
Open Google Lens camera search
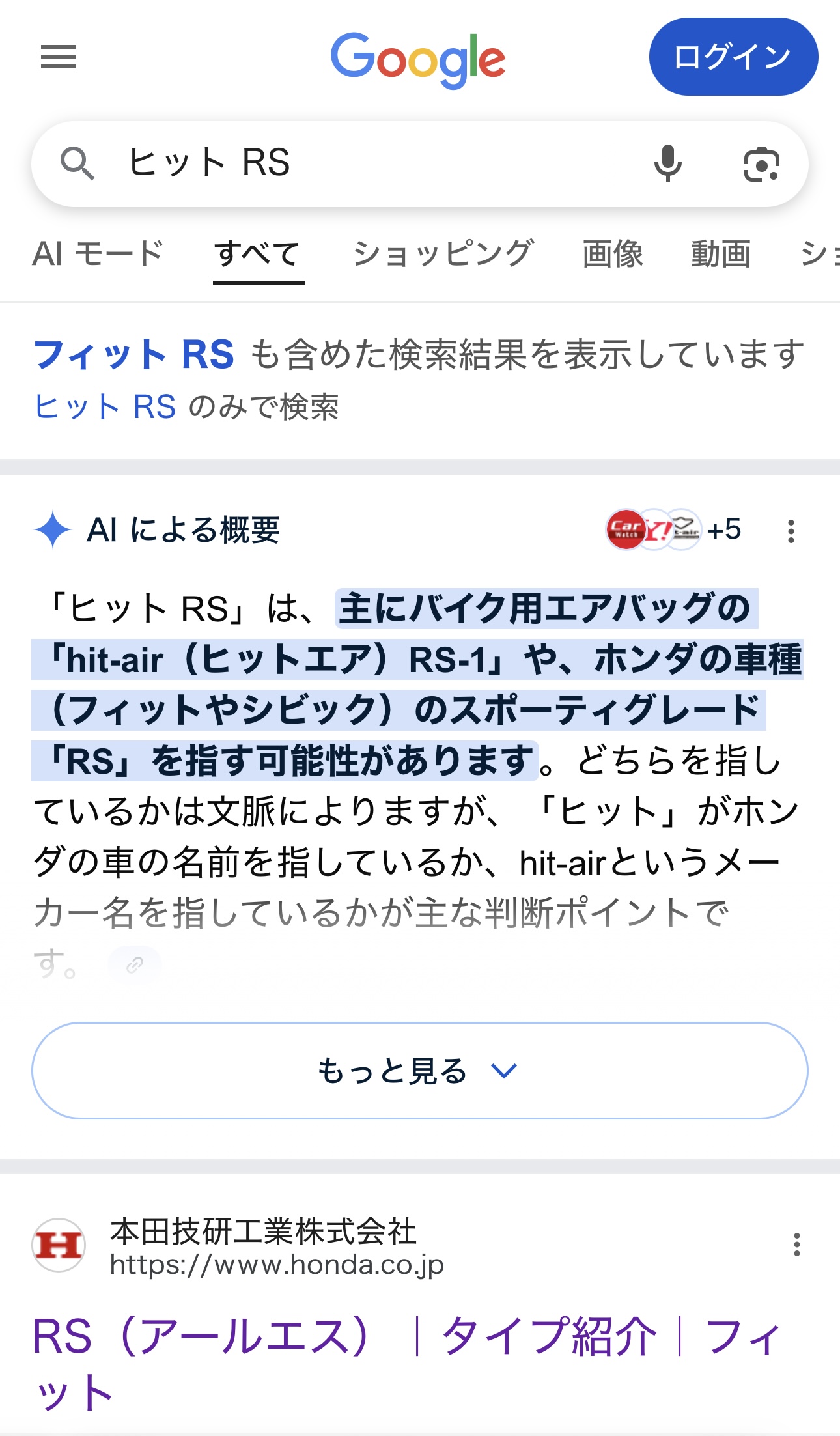click(x=761, y=164)
